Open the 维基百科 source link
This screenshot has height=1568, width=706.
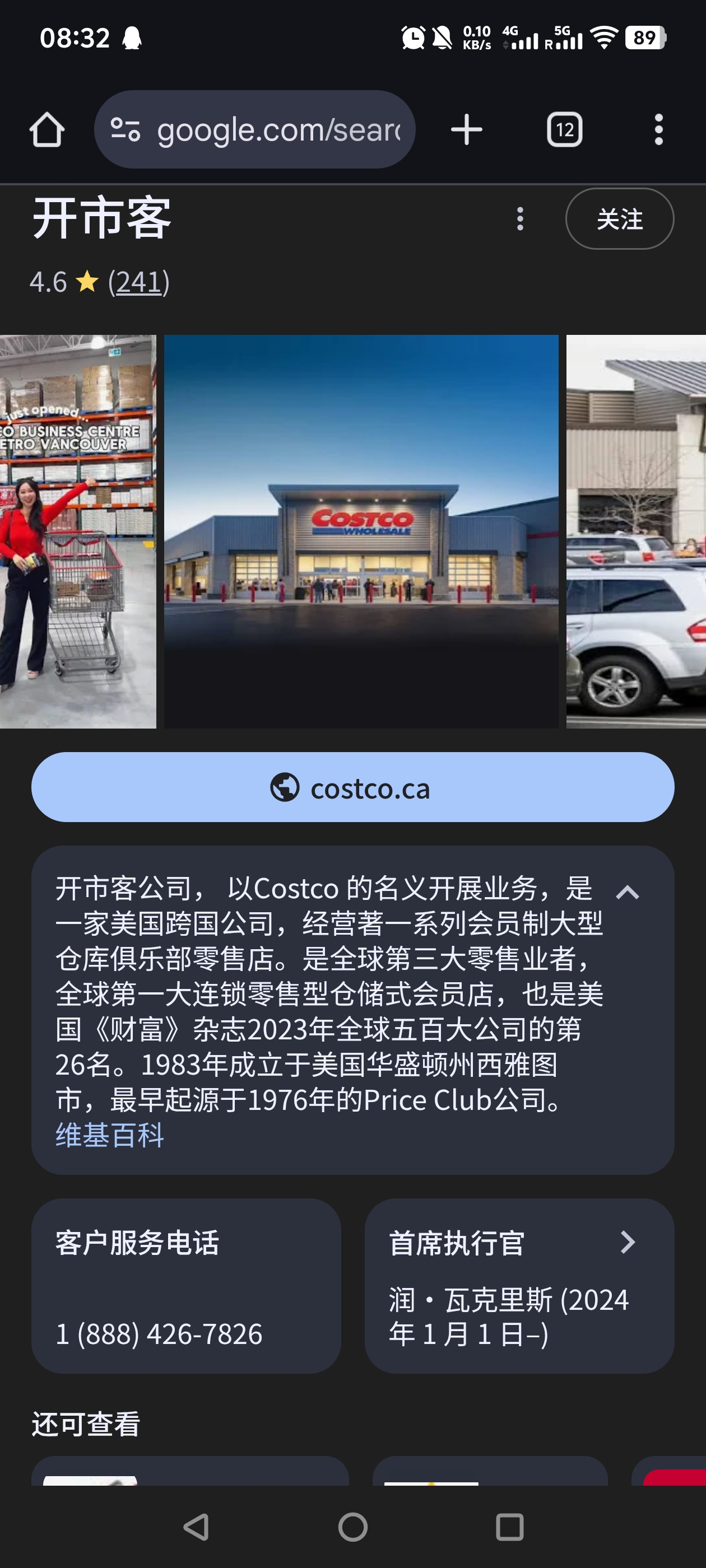coord(110,1135)
